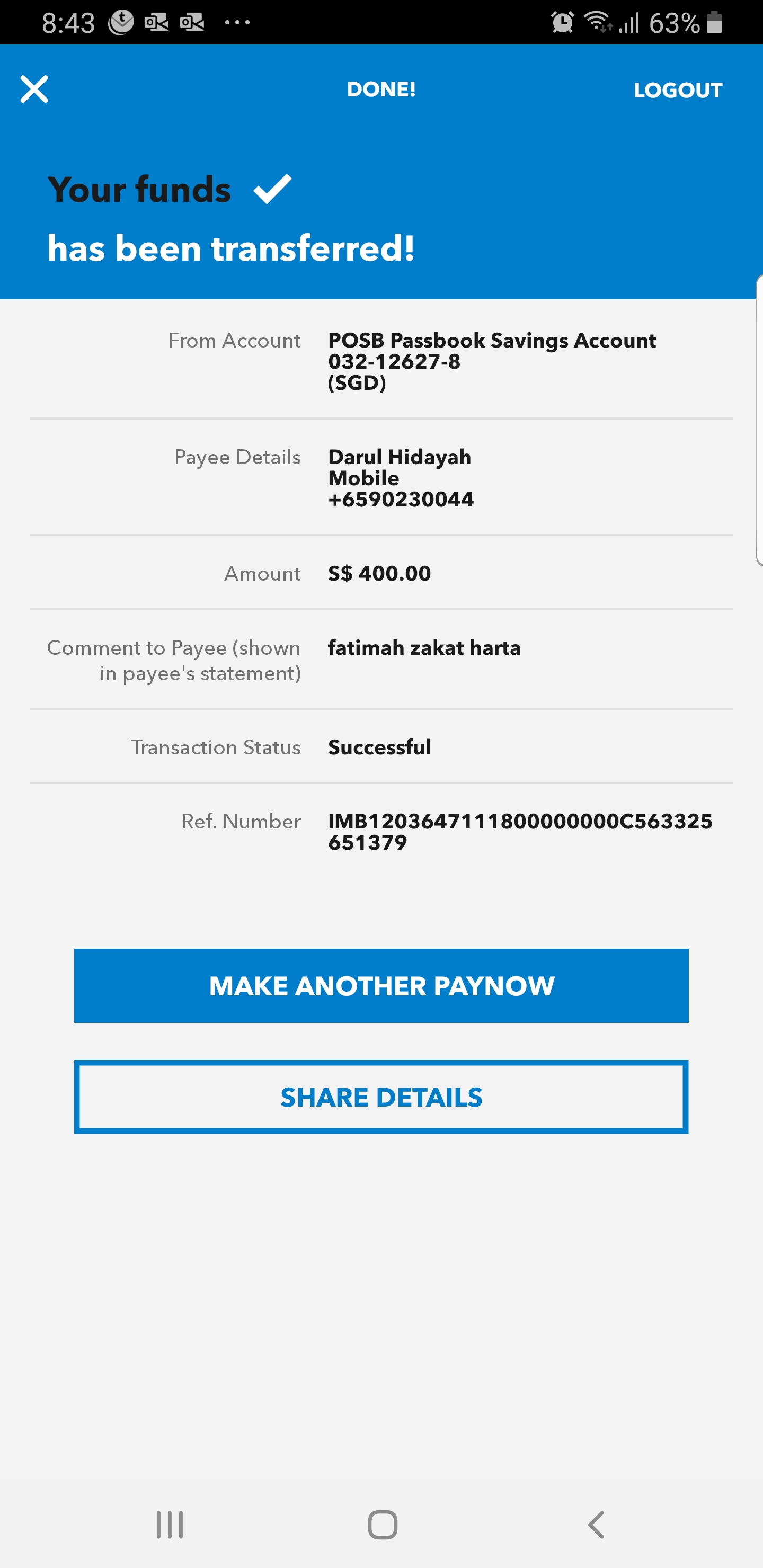
Task: Tap the alarm clock status bar icon
Action: (x=562, y=22)
